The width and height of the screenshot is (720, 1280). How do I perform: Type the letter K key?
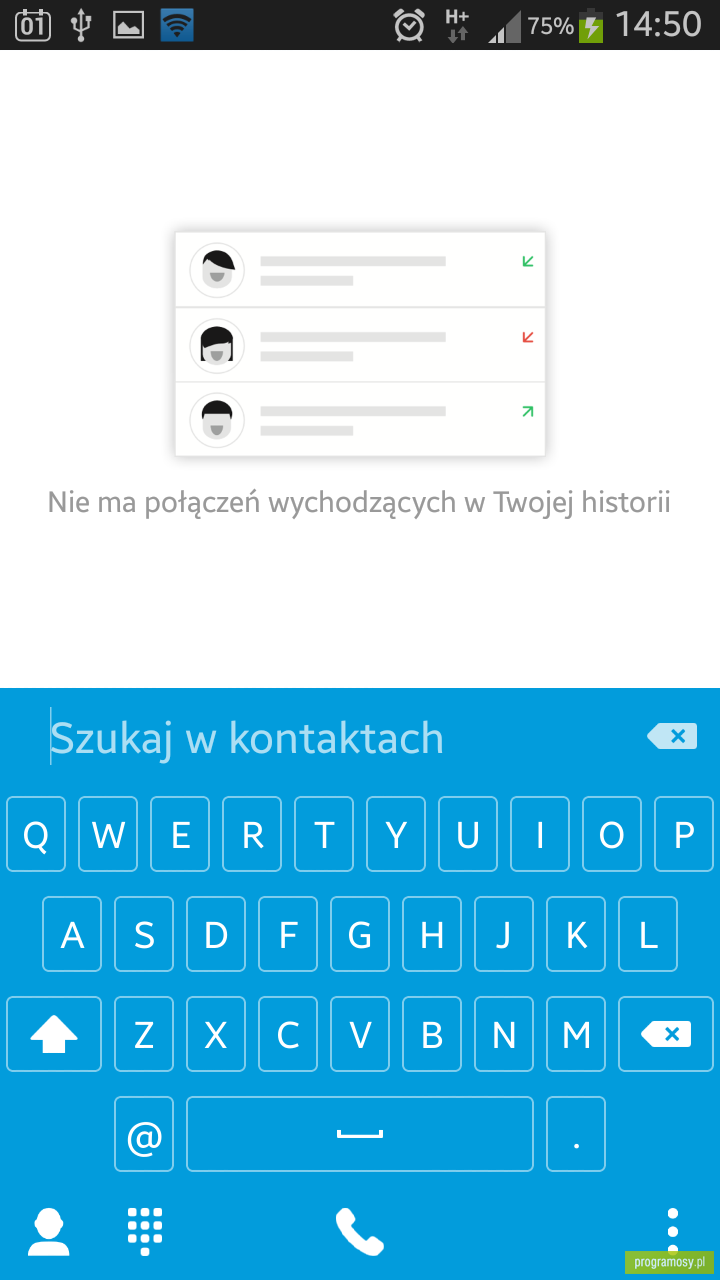point(576,934)
